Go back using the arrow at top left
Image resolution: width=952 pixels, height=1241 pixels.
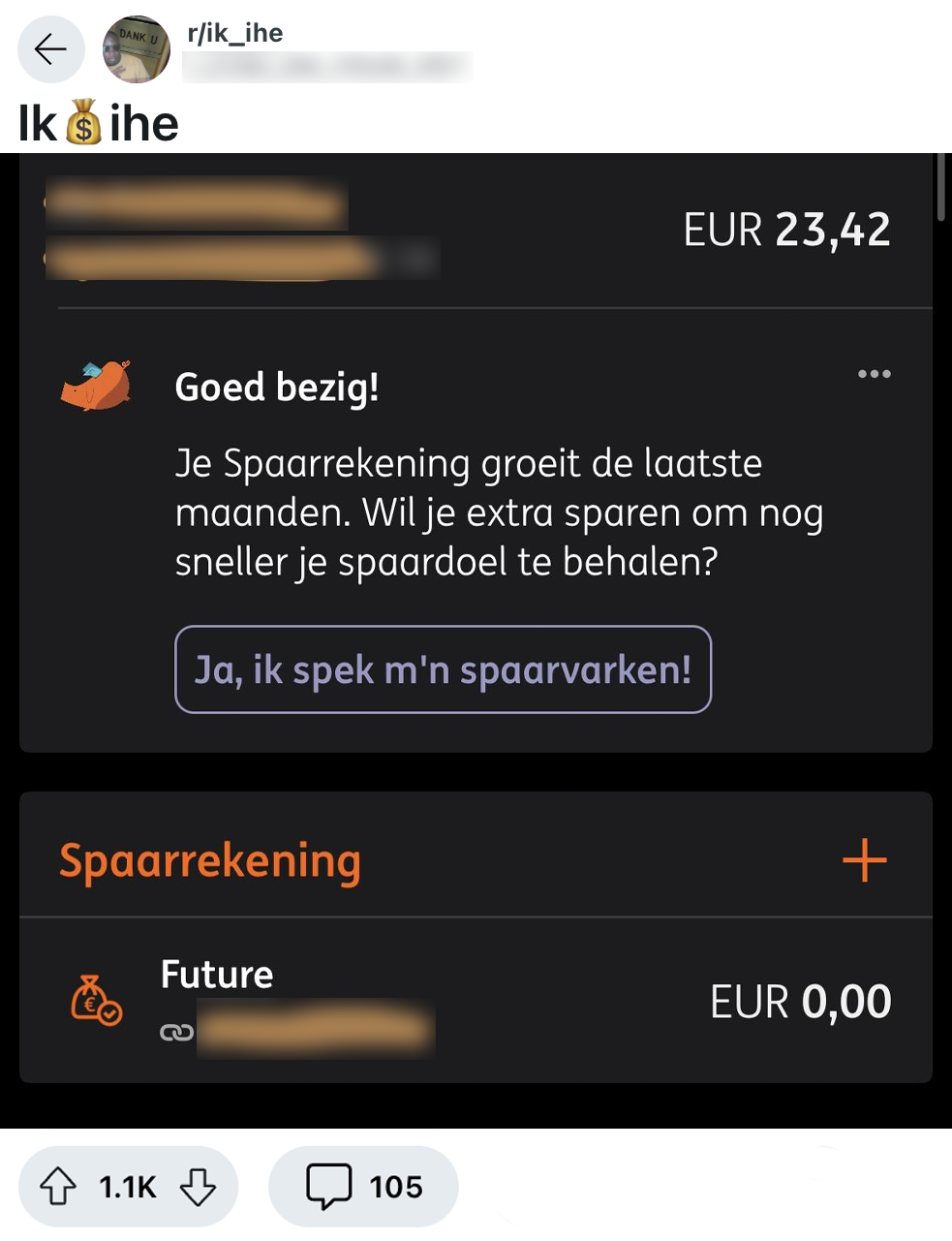pyautogui.click(x=50, y=49)
